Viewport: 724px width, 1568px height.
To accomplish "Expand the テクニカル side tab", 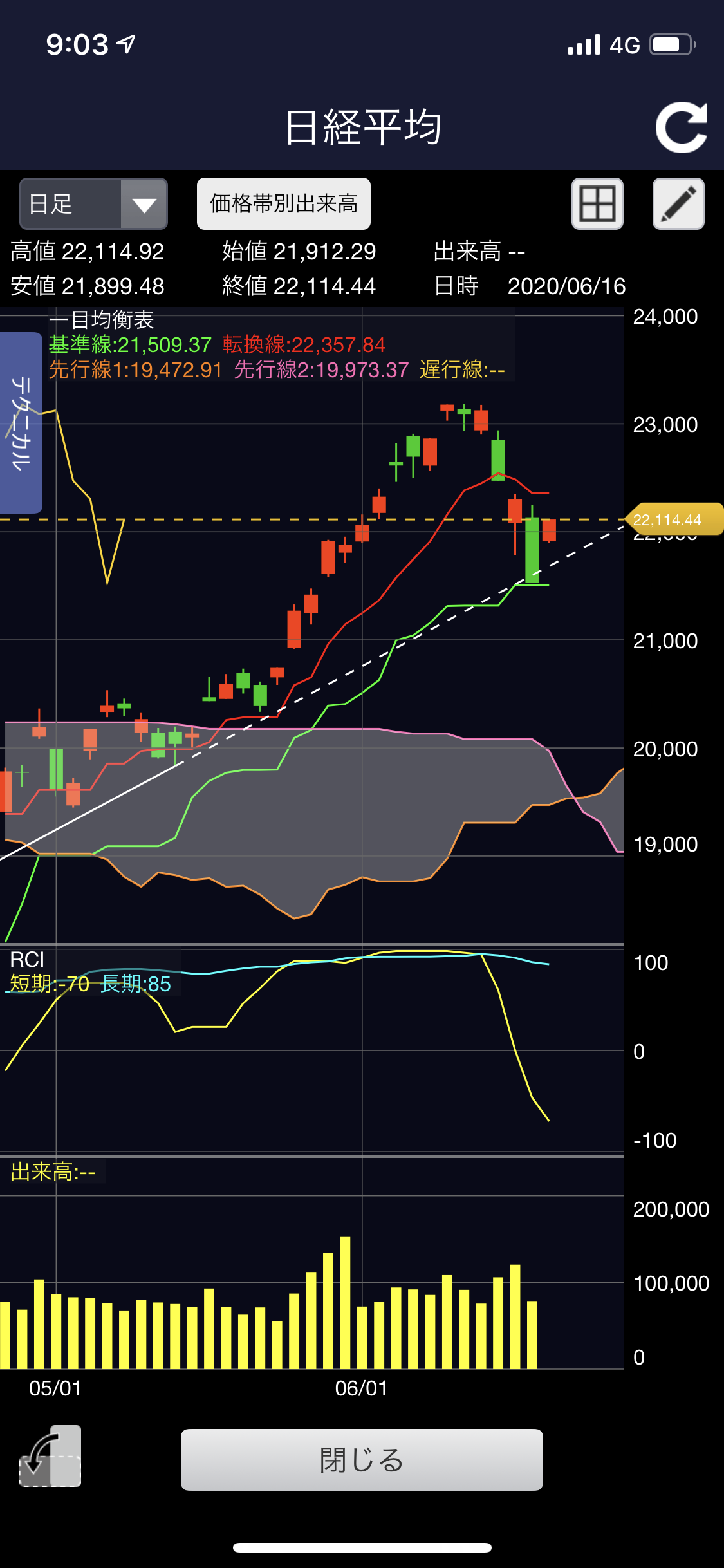I will tap(21, 423).
